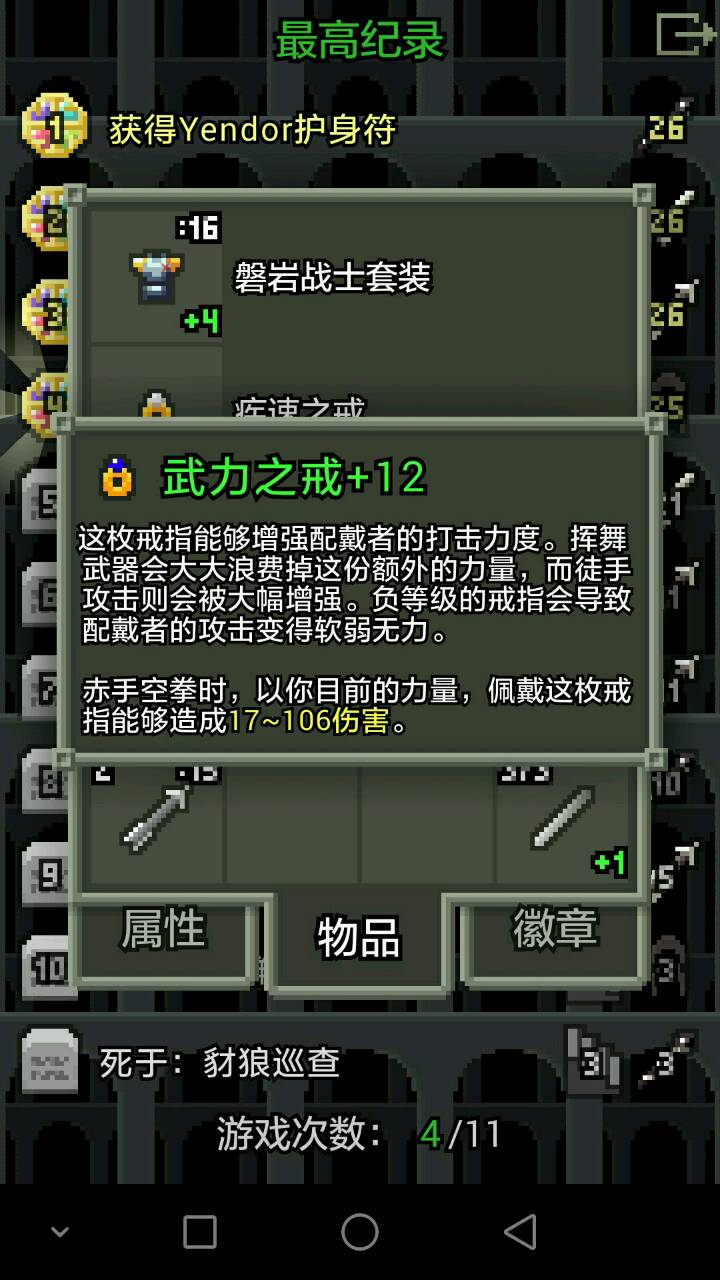Tap the +1 wand item slot
Viewport: 720px width, 1280px height.
pyautogui.click(x=565, y=820)
